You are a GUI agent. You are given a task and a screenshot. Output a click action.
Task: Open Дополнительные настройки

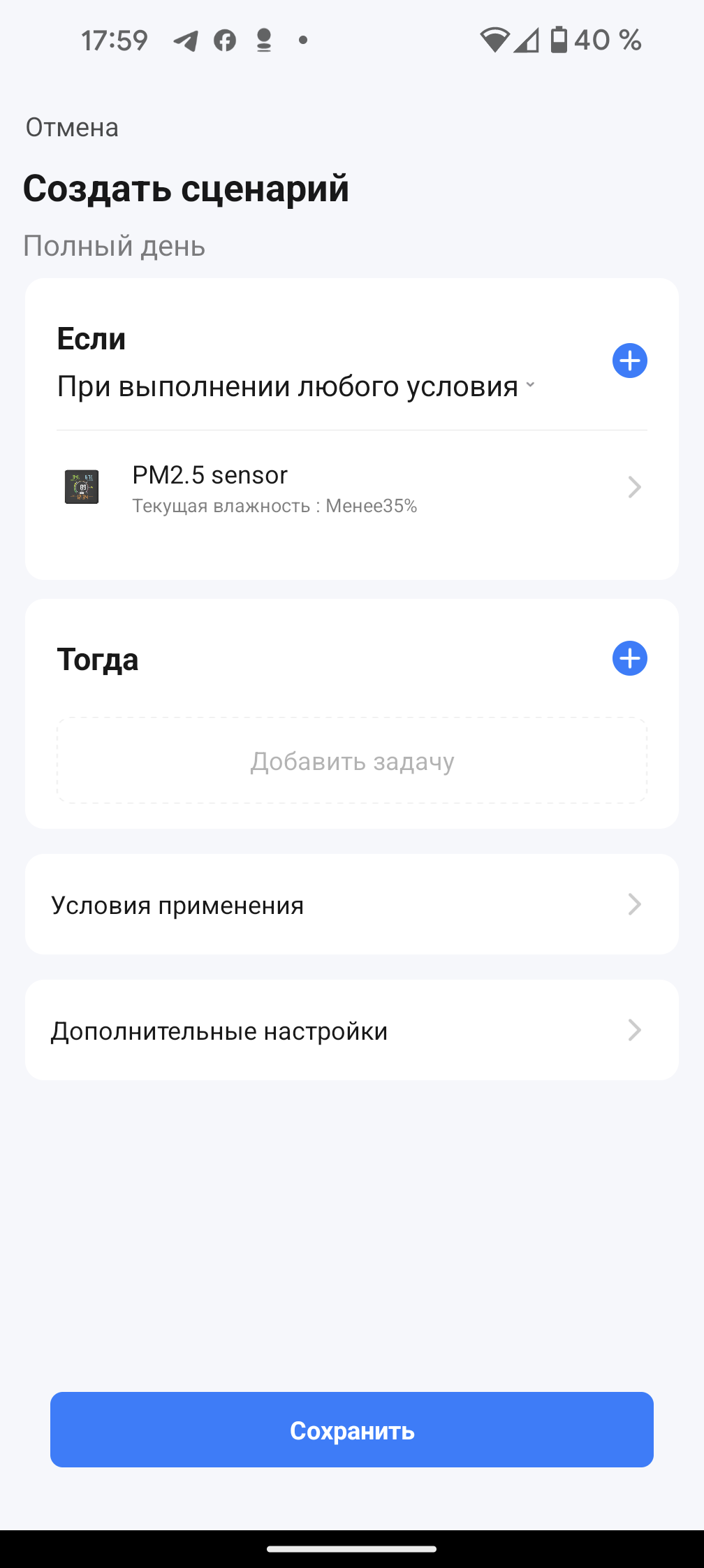click(351, 1031)
